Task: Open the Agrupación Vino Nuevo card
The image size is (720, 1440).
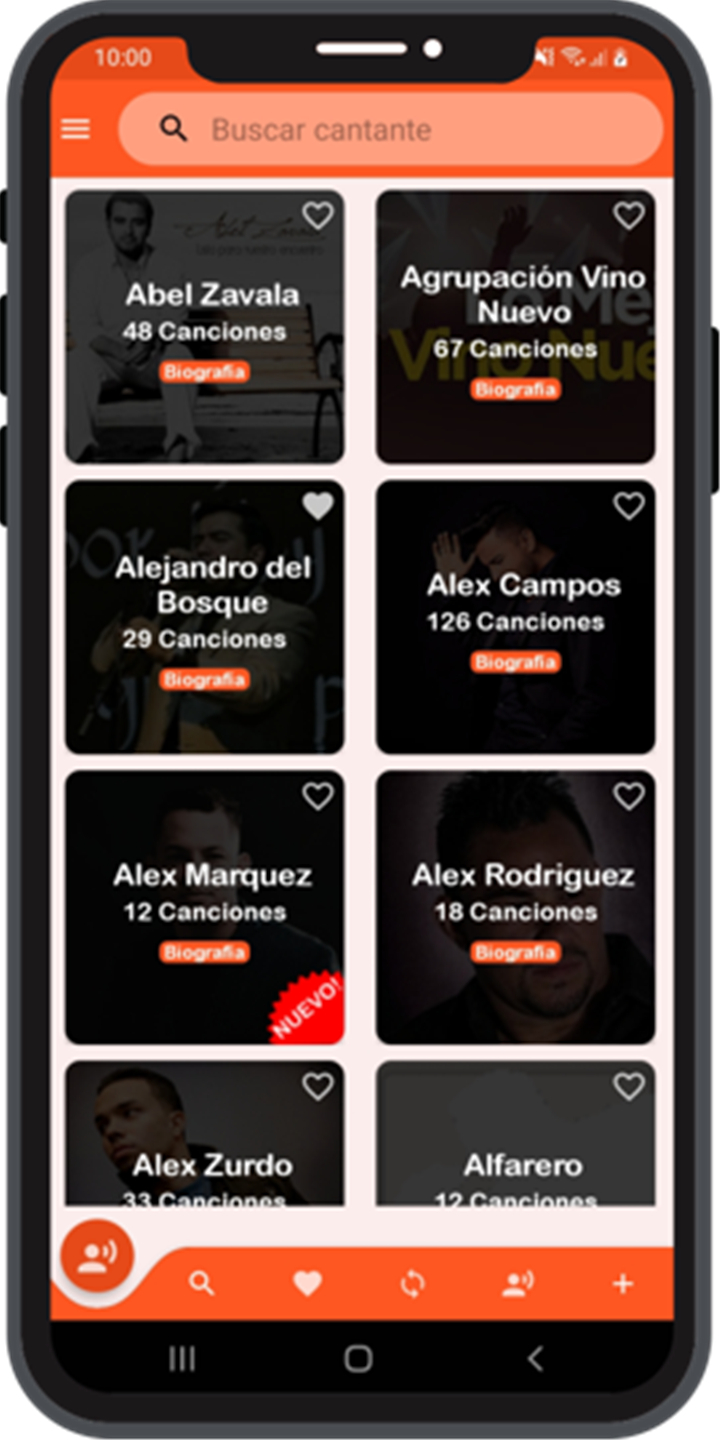Action: pyautogui.click(x=516, y=327)
